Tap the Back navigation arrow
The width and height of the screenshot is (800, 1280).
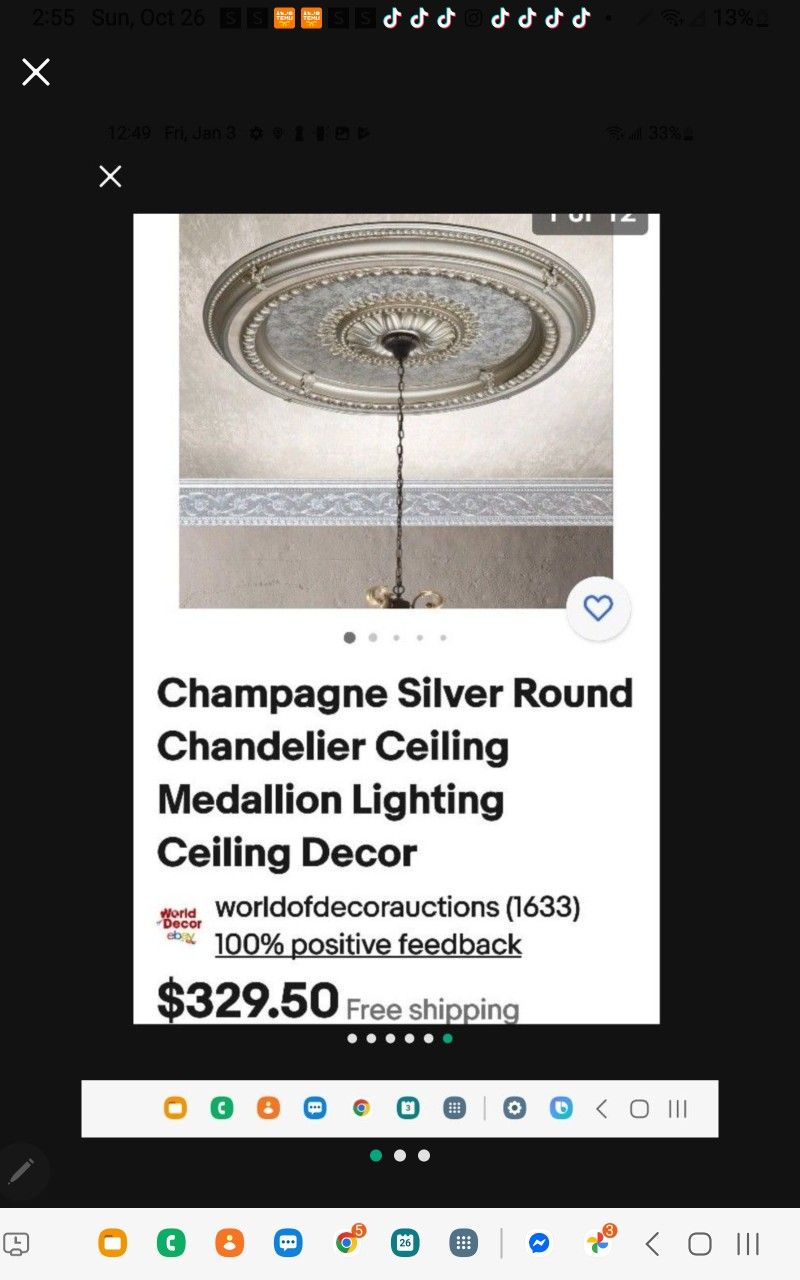click(x=651, y=1244)
